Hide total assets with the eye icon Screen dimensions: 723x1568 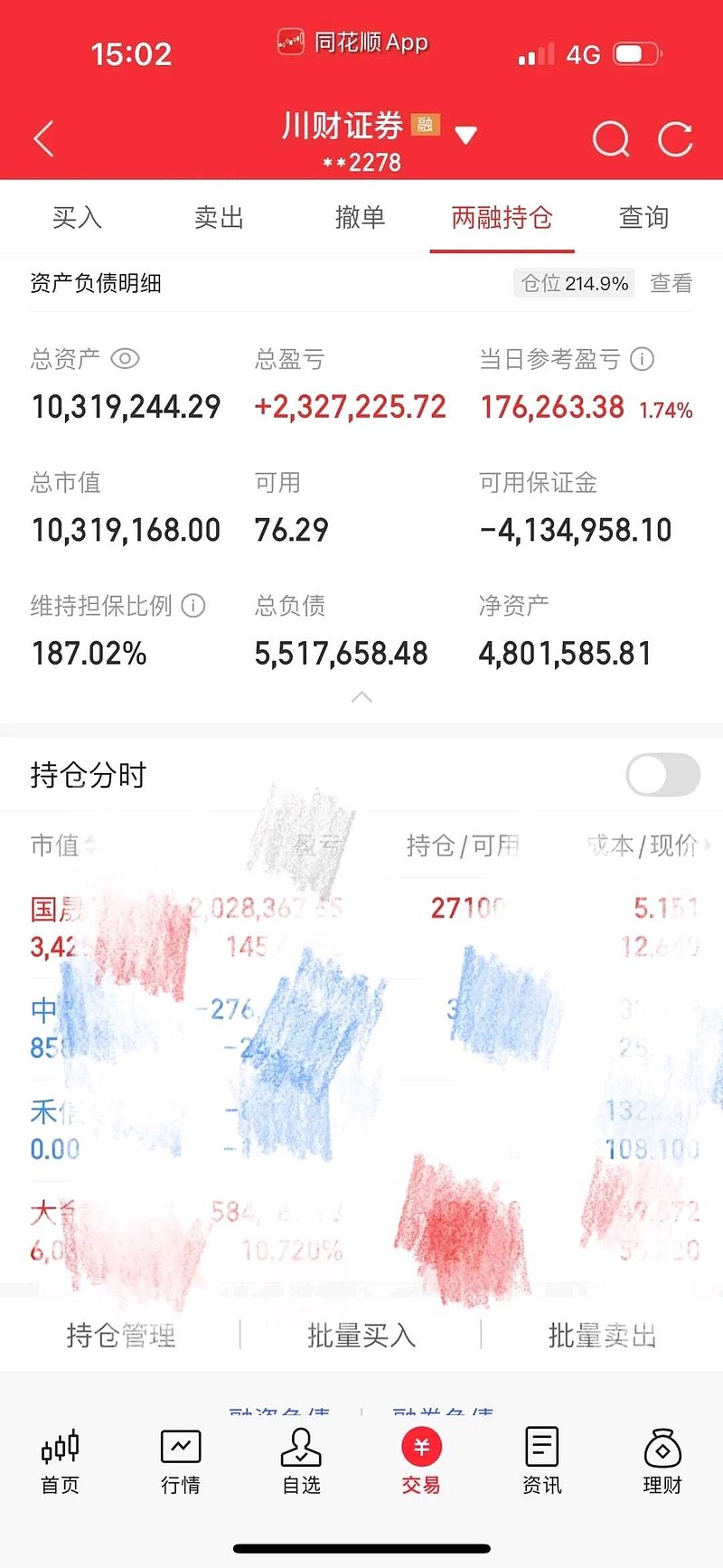click(125, 359)
